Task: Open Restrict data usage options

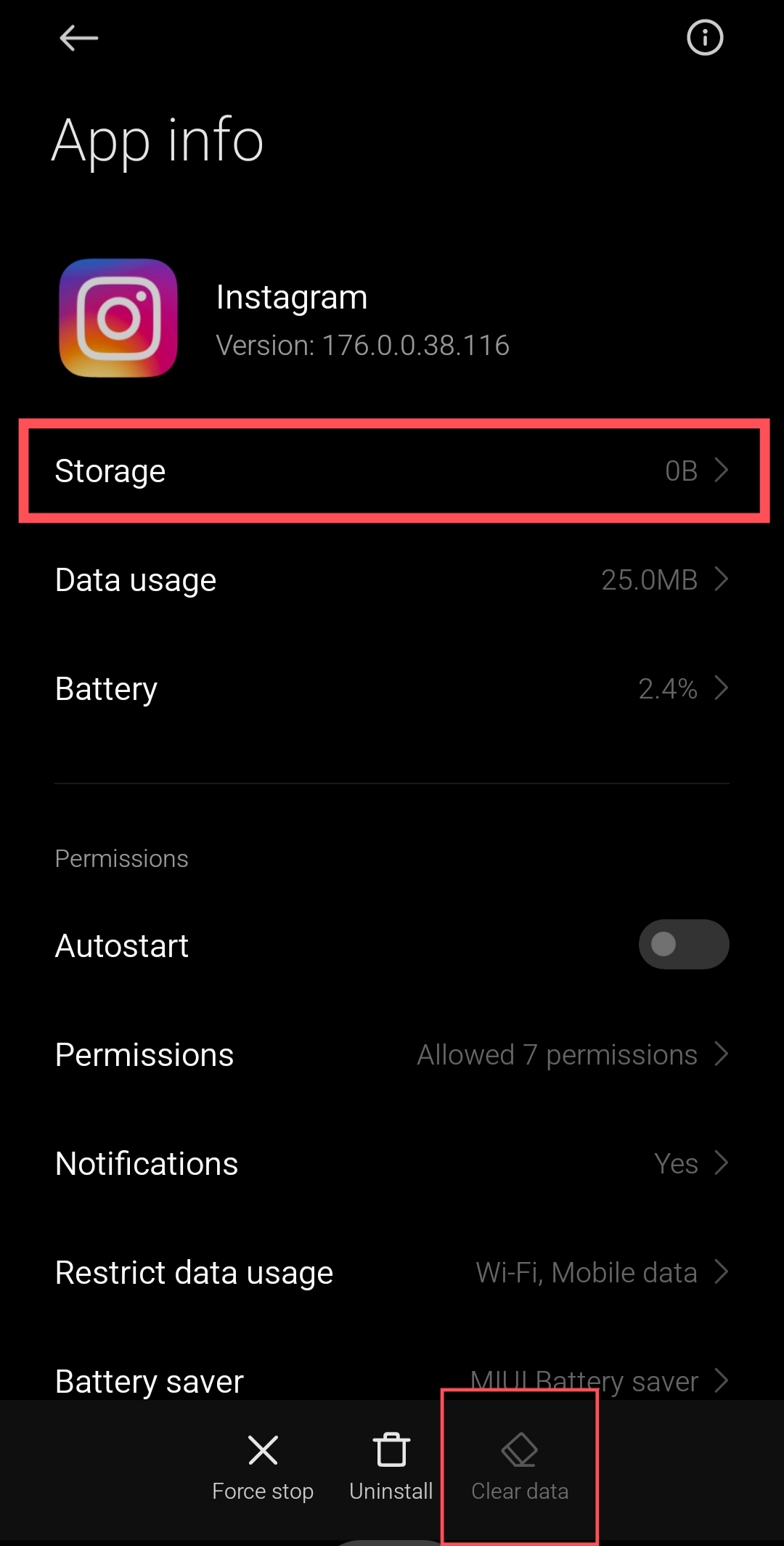Action: pos(392,1272)
